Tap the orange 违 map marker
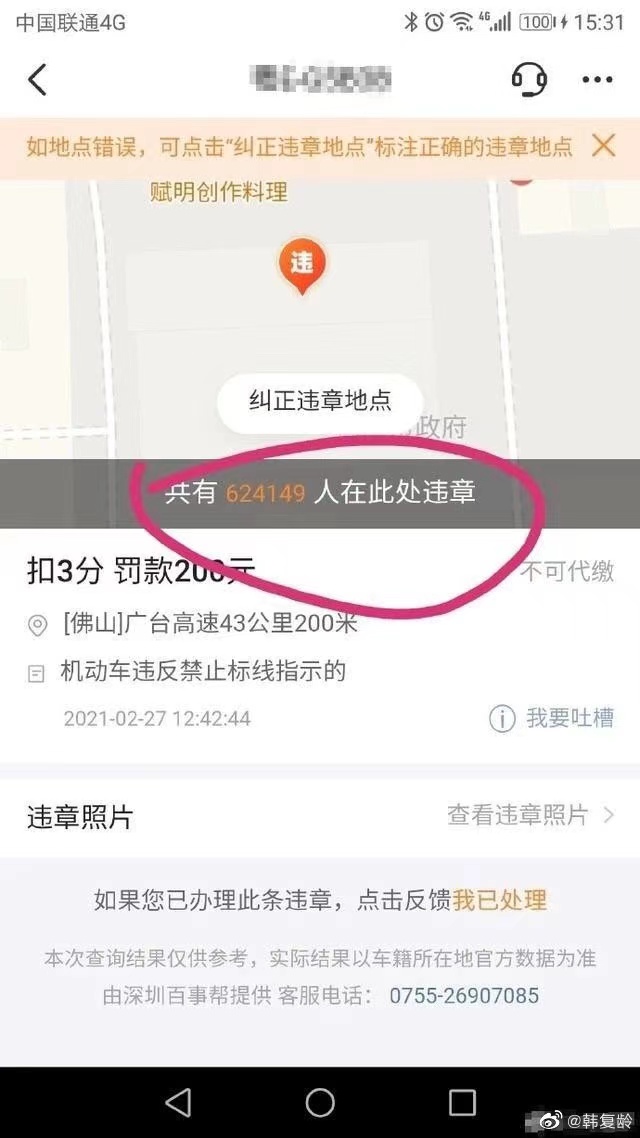Viewport: 640px width, 1138px height. pos(302,266)
